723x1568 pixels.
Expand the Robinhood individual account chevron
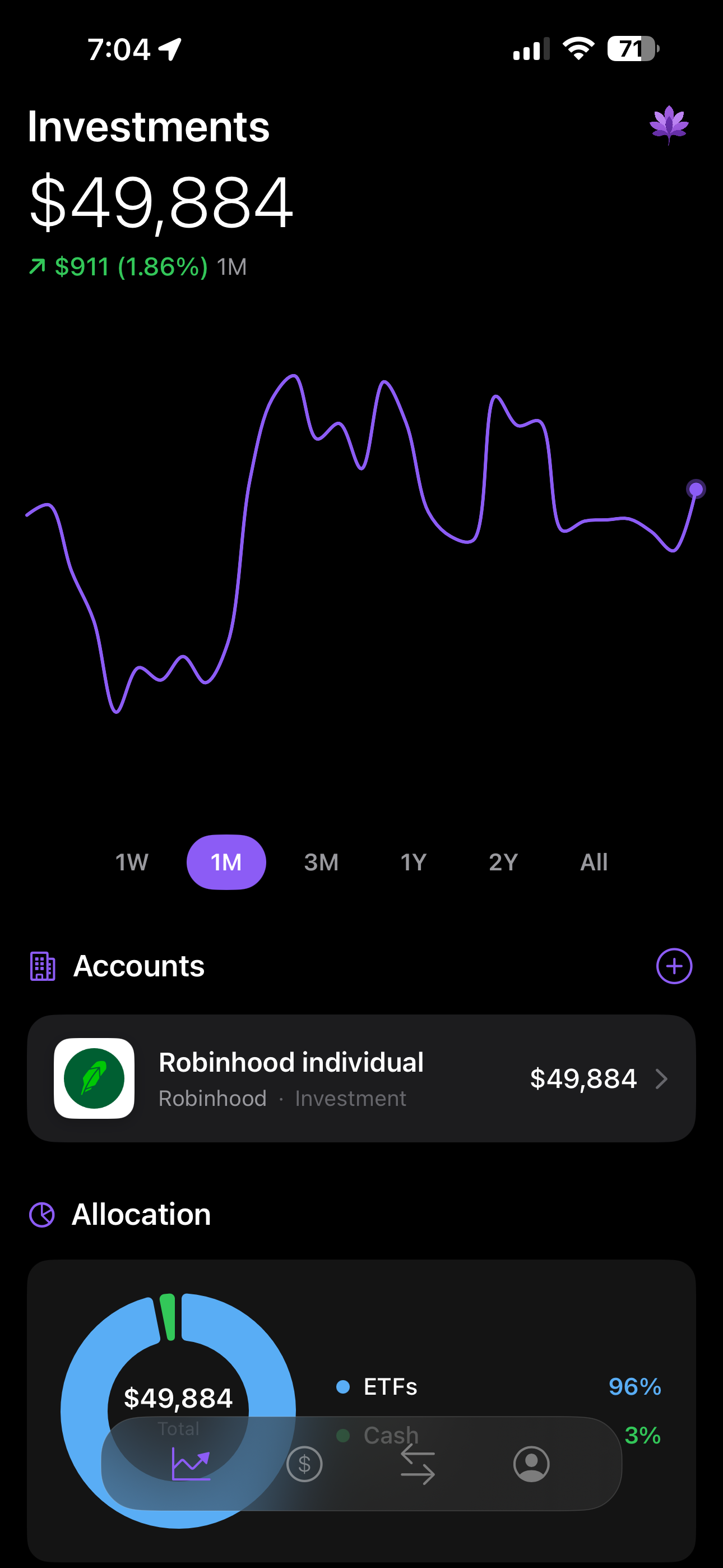coord(661,1078)
